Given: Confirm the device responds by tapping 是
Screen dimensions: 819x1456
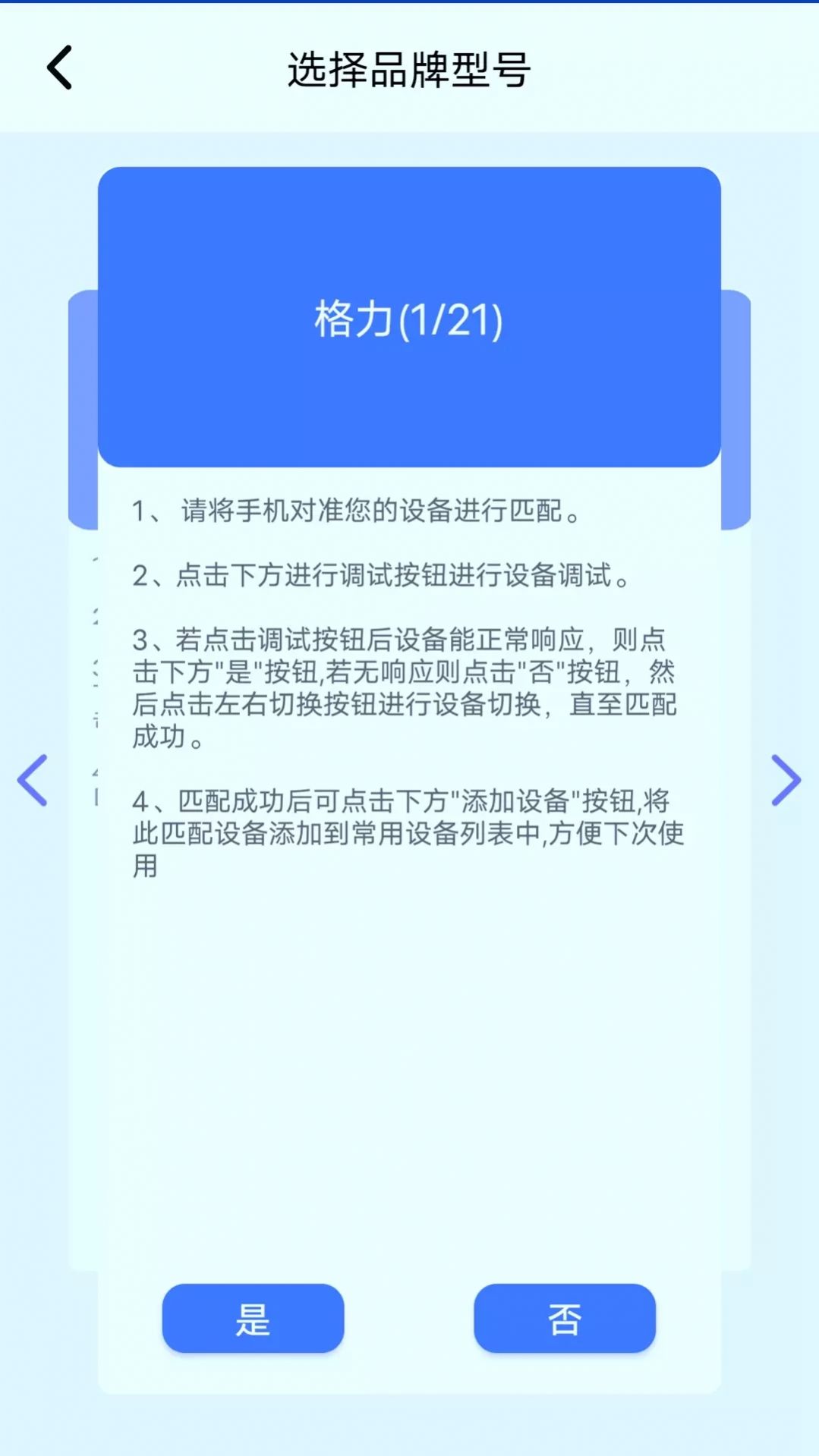Looking at the screenshot, I should 253,1319.
